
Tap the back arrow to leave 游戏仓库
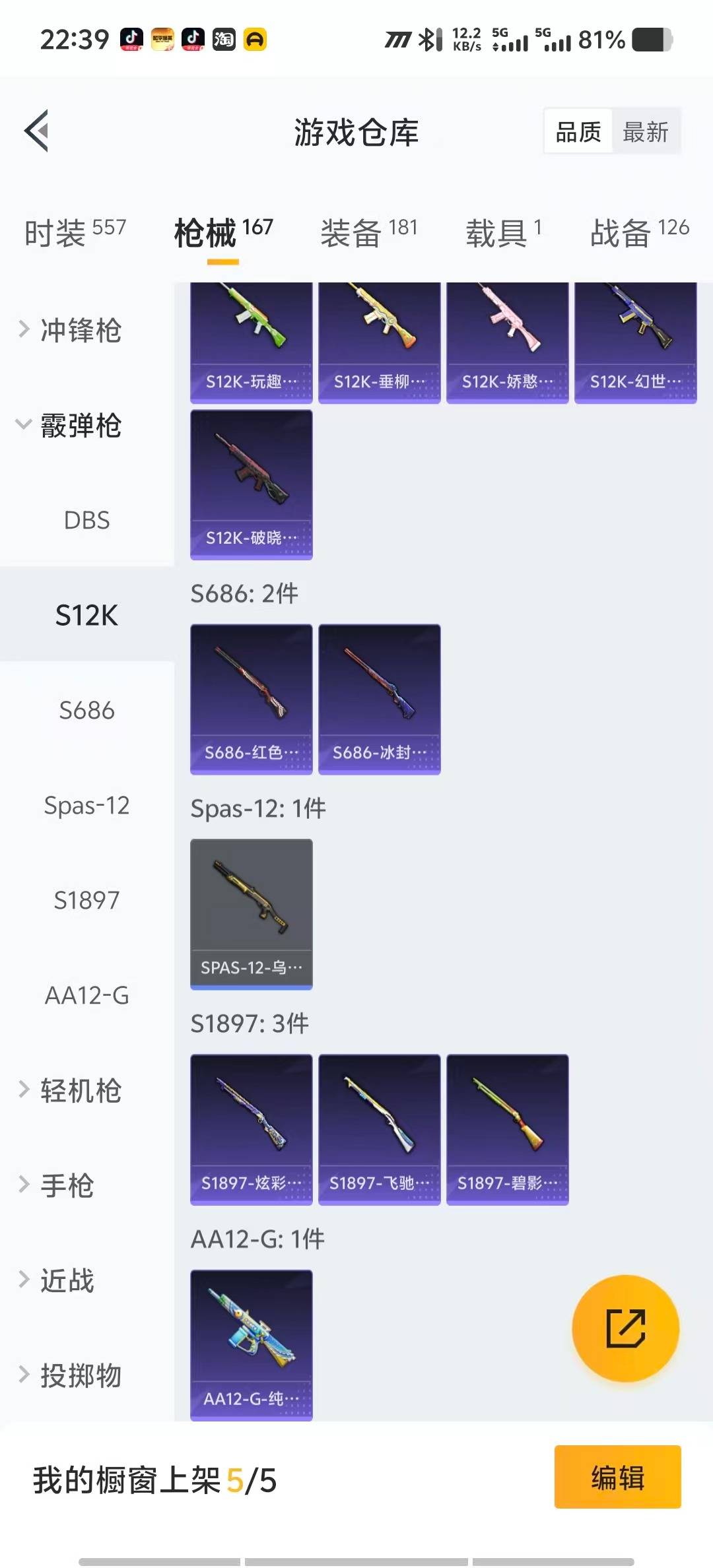point(38,130)
